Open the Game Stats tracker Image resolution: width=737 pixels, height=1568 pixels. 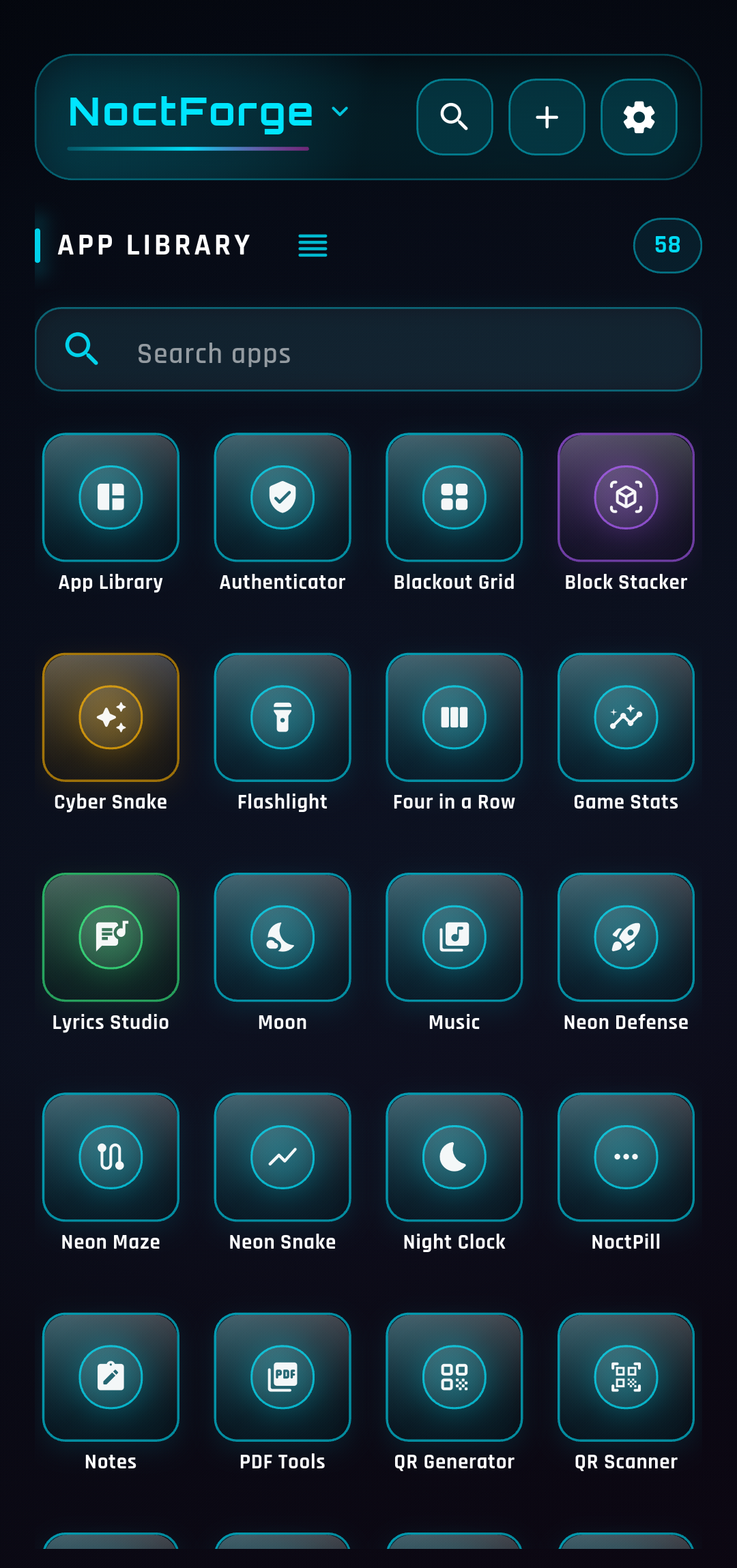pos(625,717)
